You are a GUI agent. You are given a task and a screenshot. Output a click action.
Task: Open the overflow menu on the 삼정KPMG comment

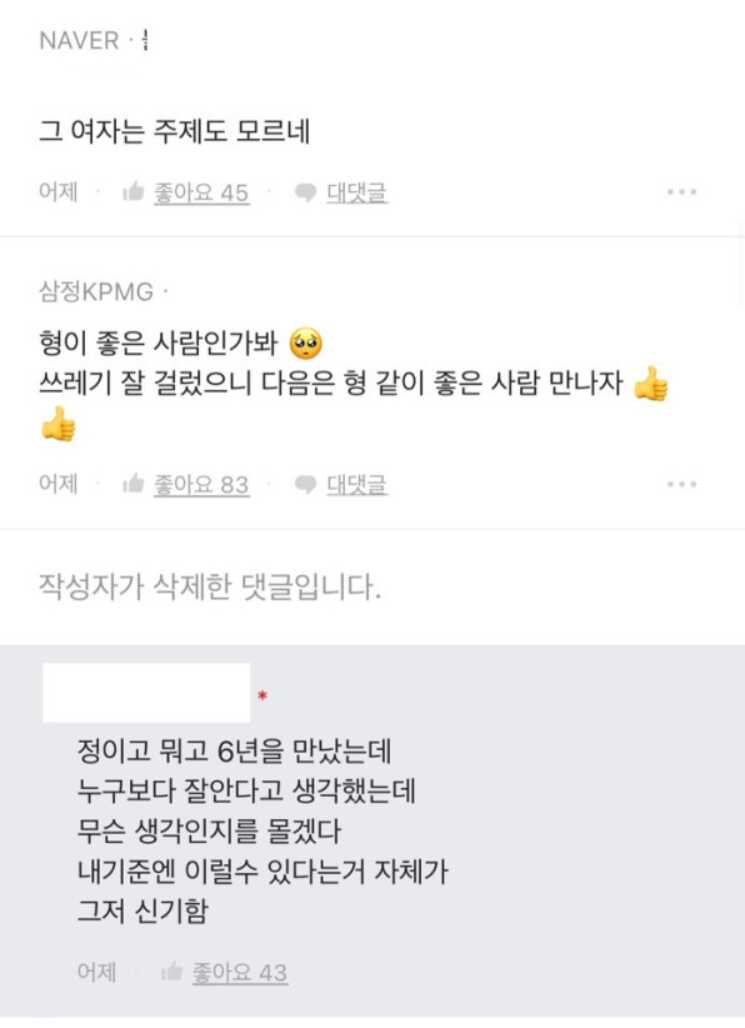(x=681, y=485)
